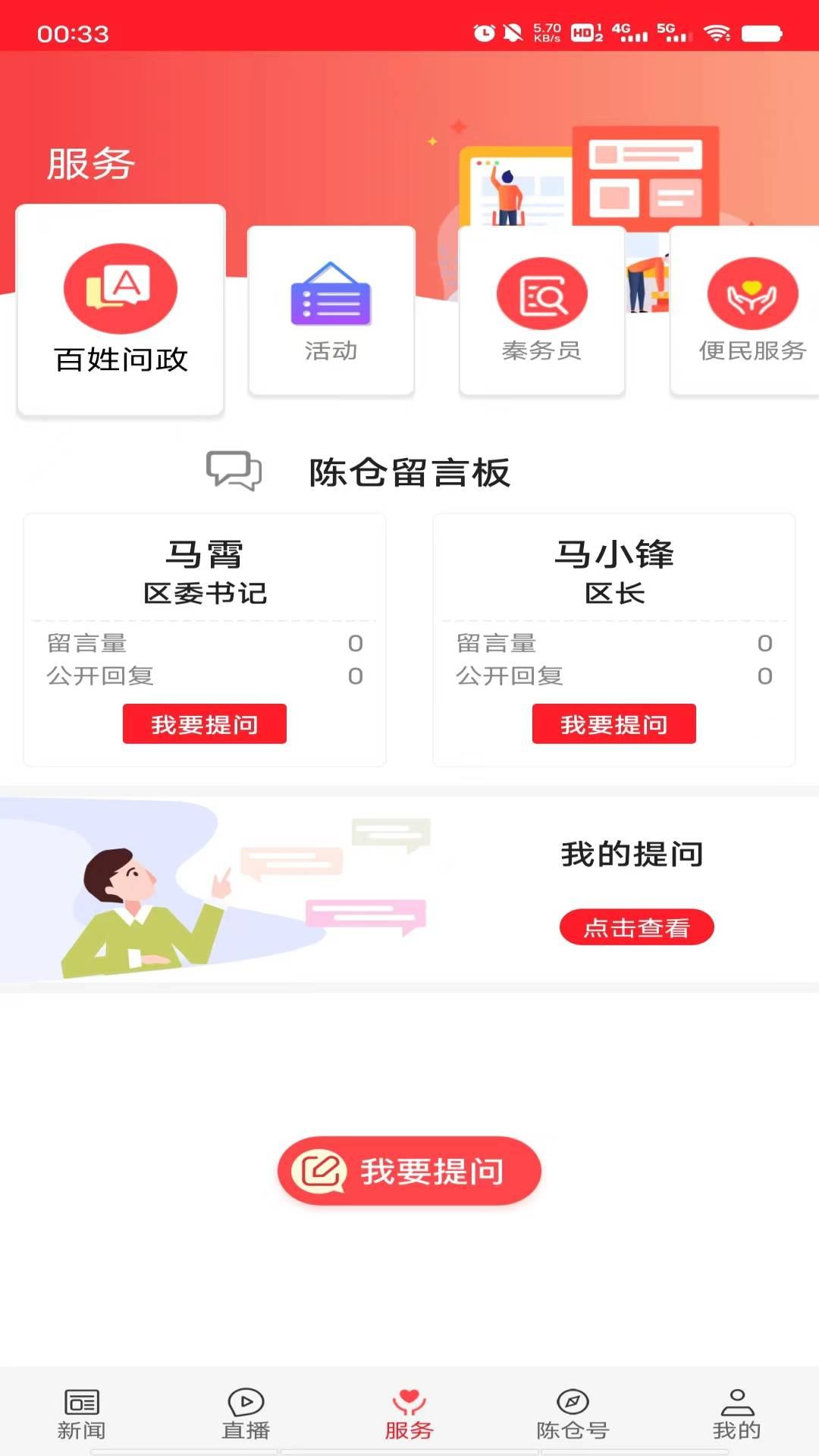
Task: Tap the Wi-Fi icon in status bar
Action: (716, 32)
